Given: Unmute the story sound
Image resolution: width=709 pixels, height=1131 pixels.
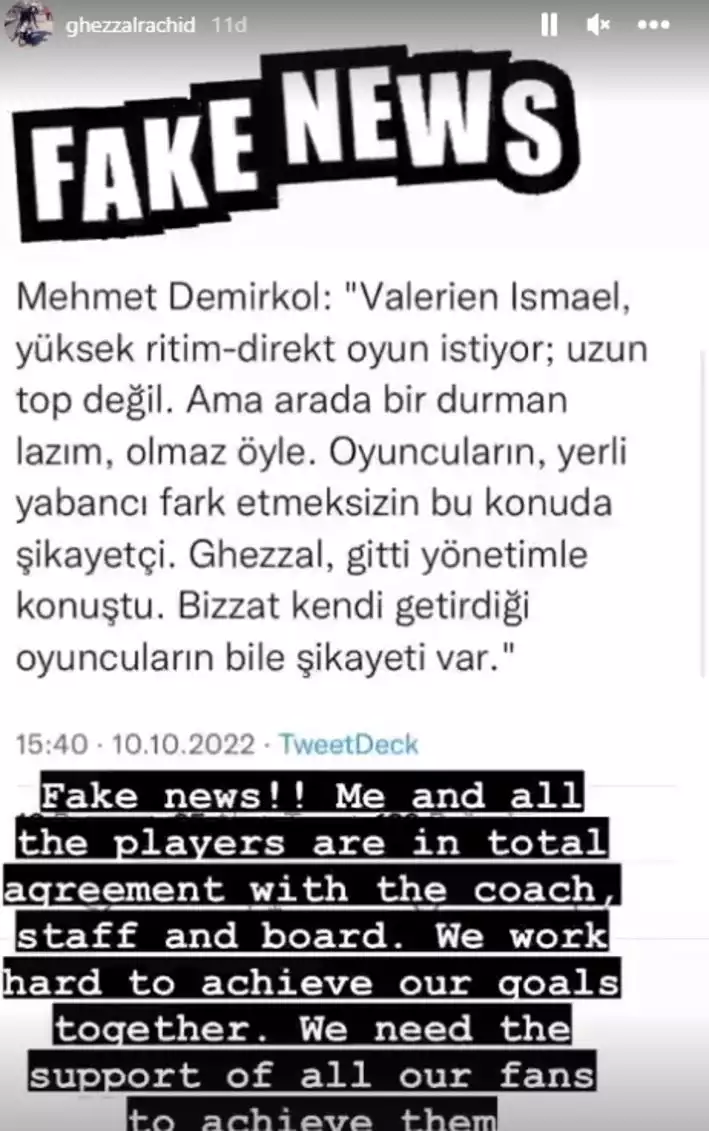Looking at the screenshot, I should point(598,26).
